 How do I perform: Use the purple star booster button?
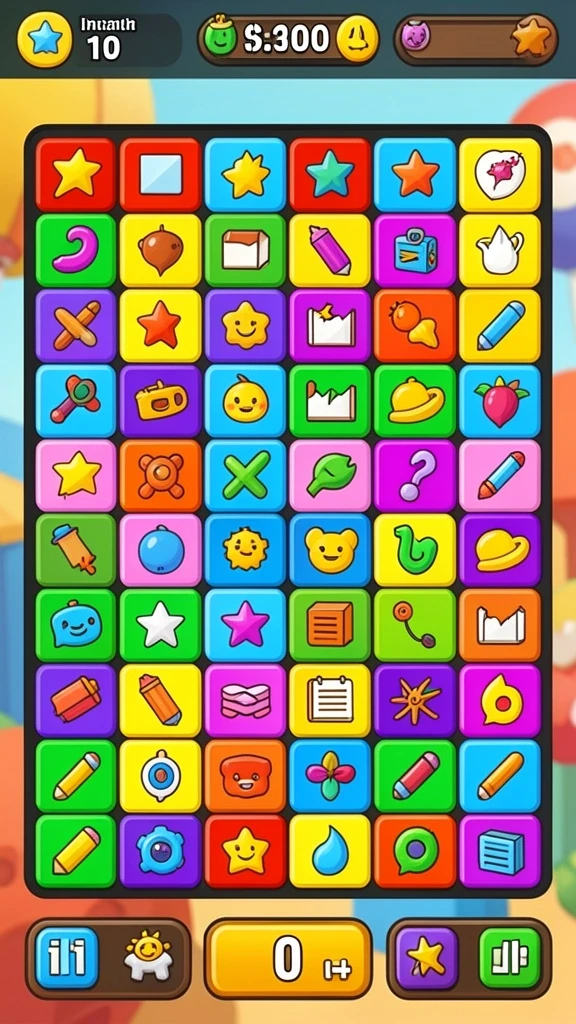427,958
